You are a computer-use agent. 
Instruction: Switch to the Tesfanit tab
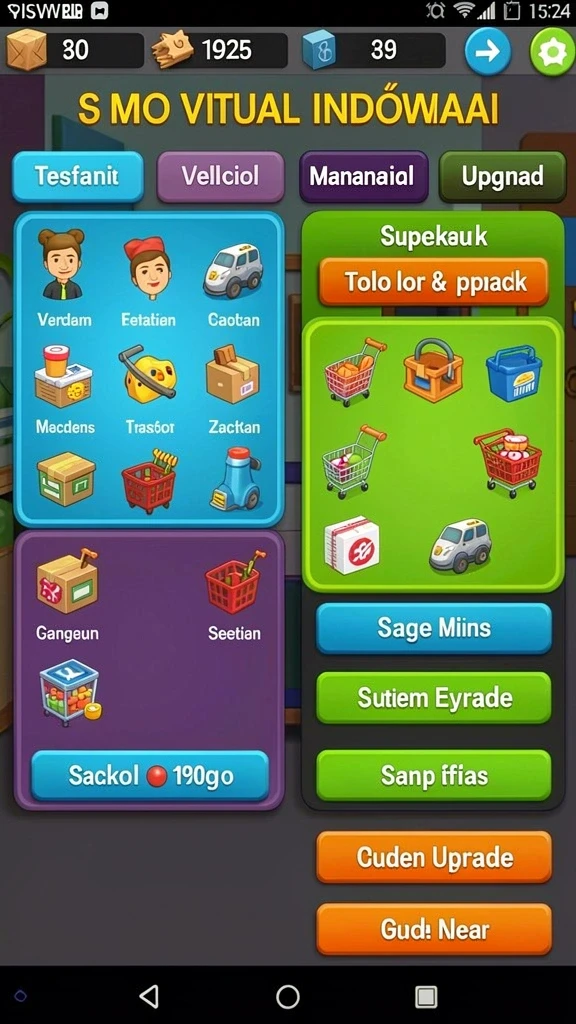pyautogui.click(x=78, y=176)
